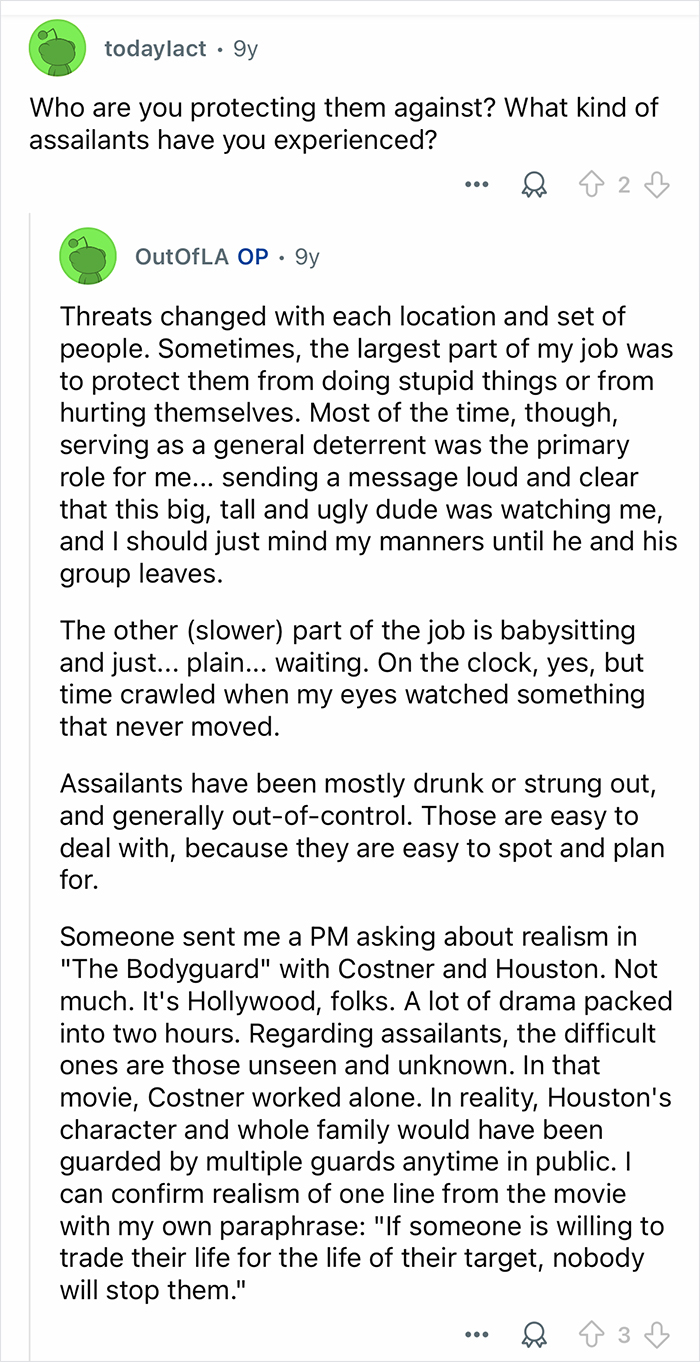
Task: Downvote todaylact's comment
Action: [655, 184]
